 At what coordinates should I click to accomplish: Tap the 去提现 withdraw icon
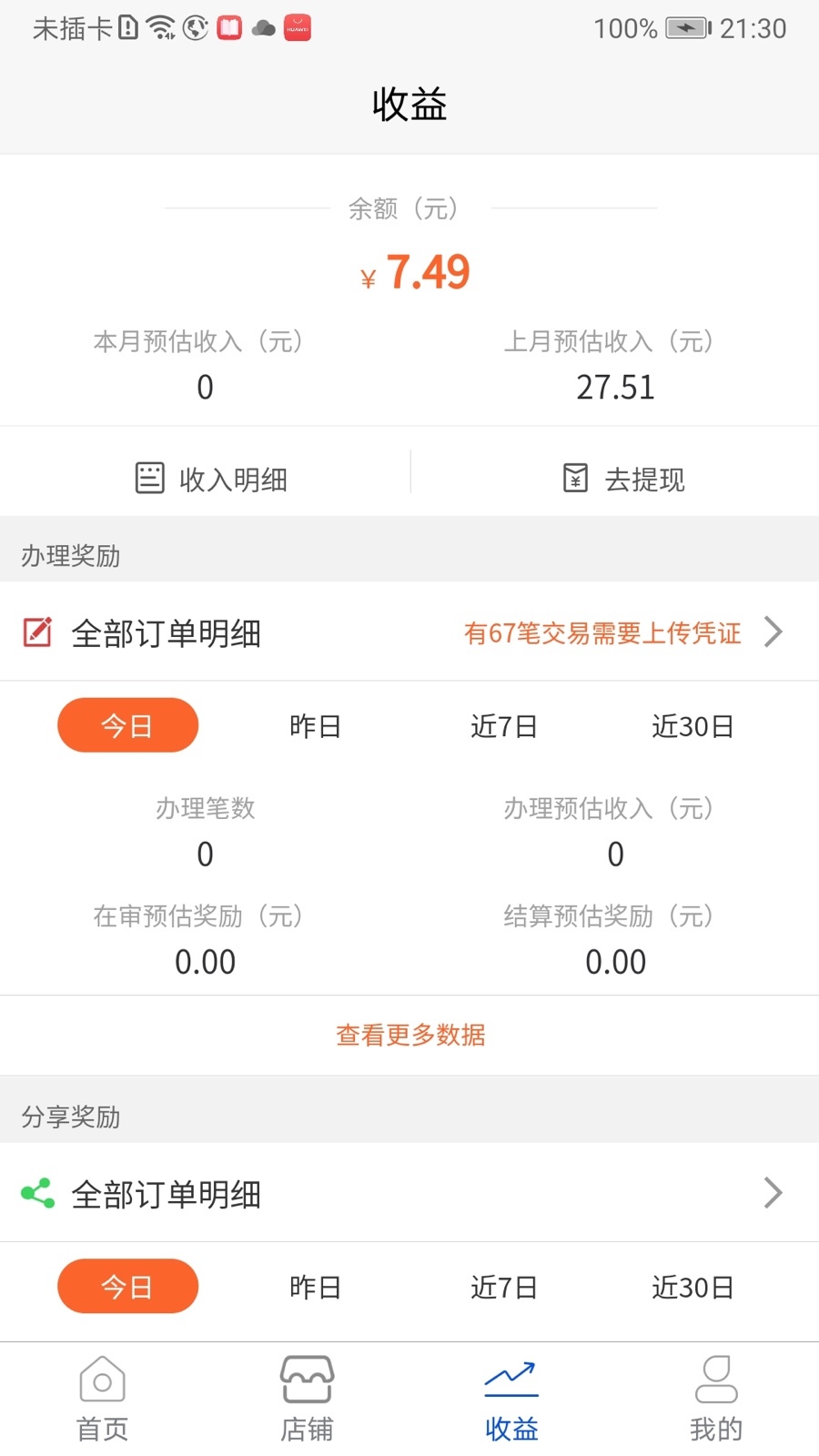(574, 477)
